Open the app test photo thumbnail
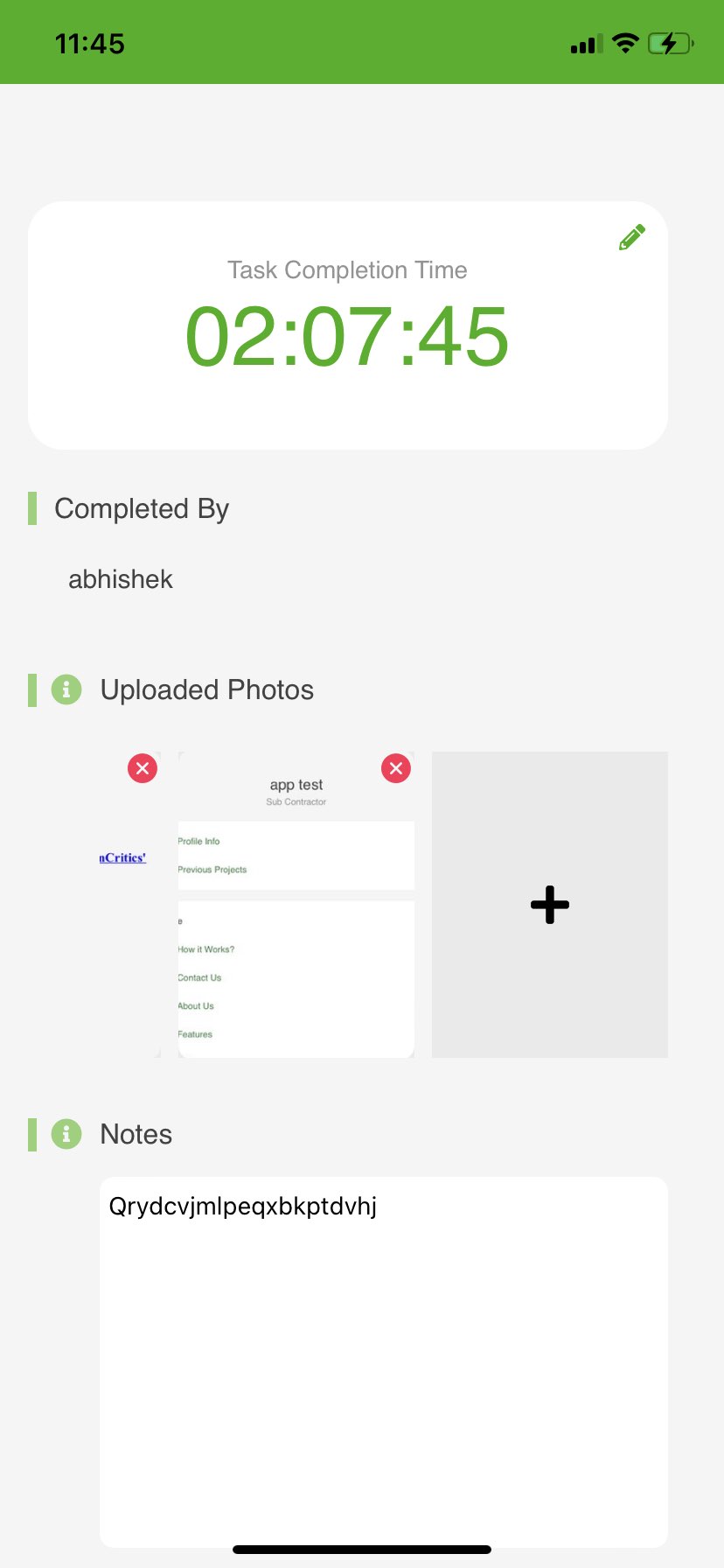This screenshot has height=1568, width=724. coord(296,905)
